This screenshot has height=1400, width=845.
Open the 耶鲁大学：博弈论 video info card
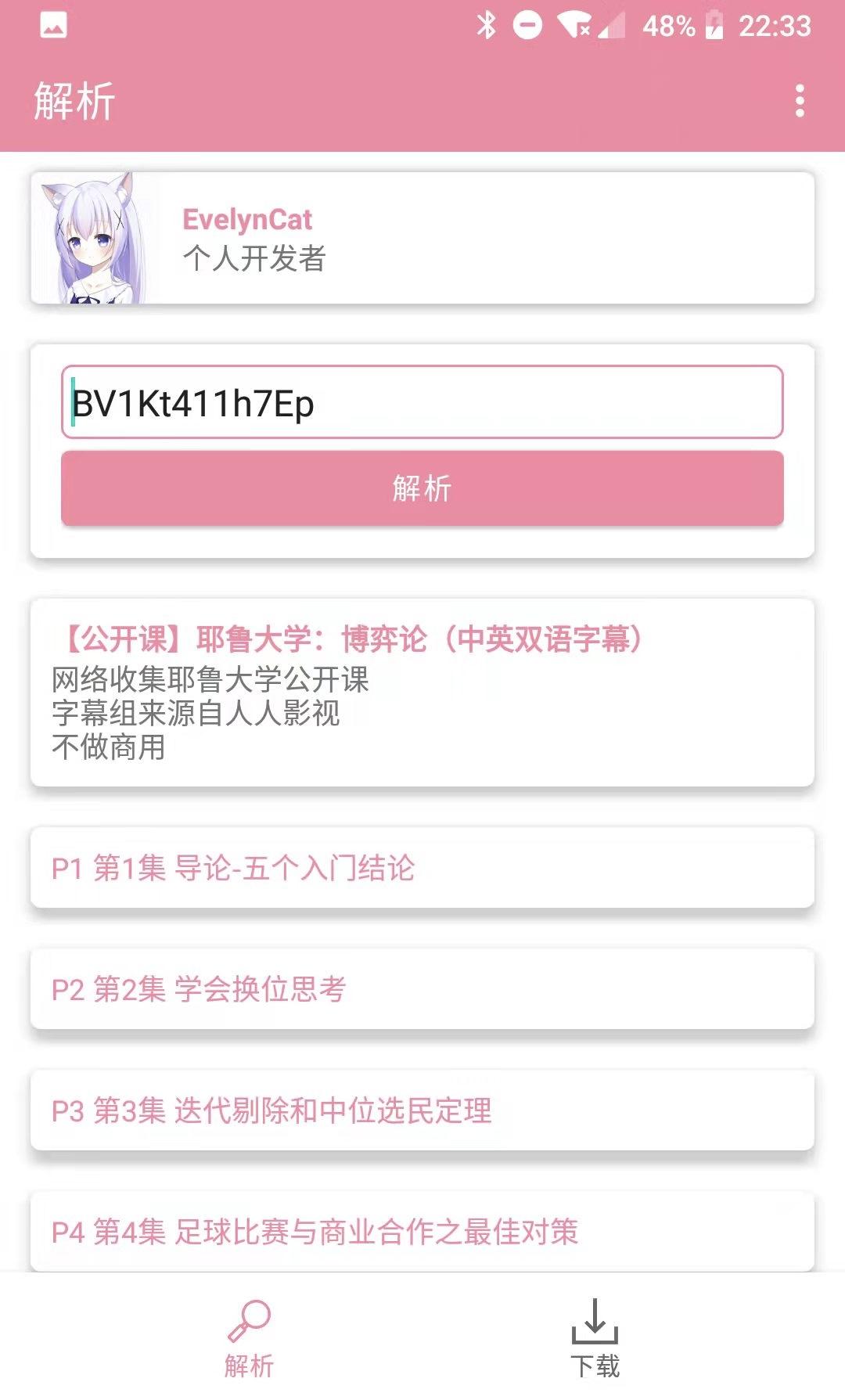point(422,692)
